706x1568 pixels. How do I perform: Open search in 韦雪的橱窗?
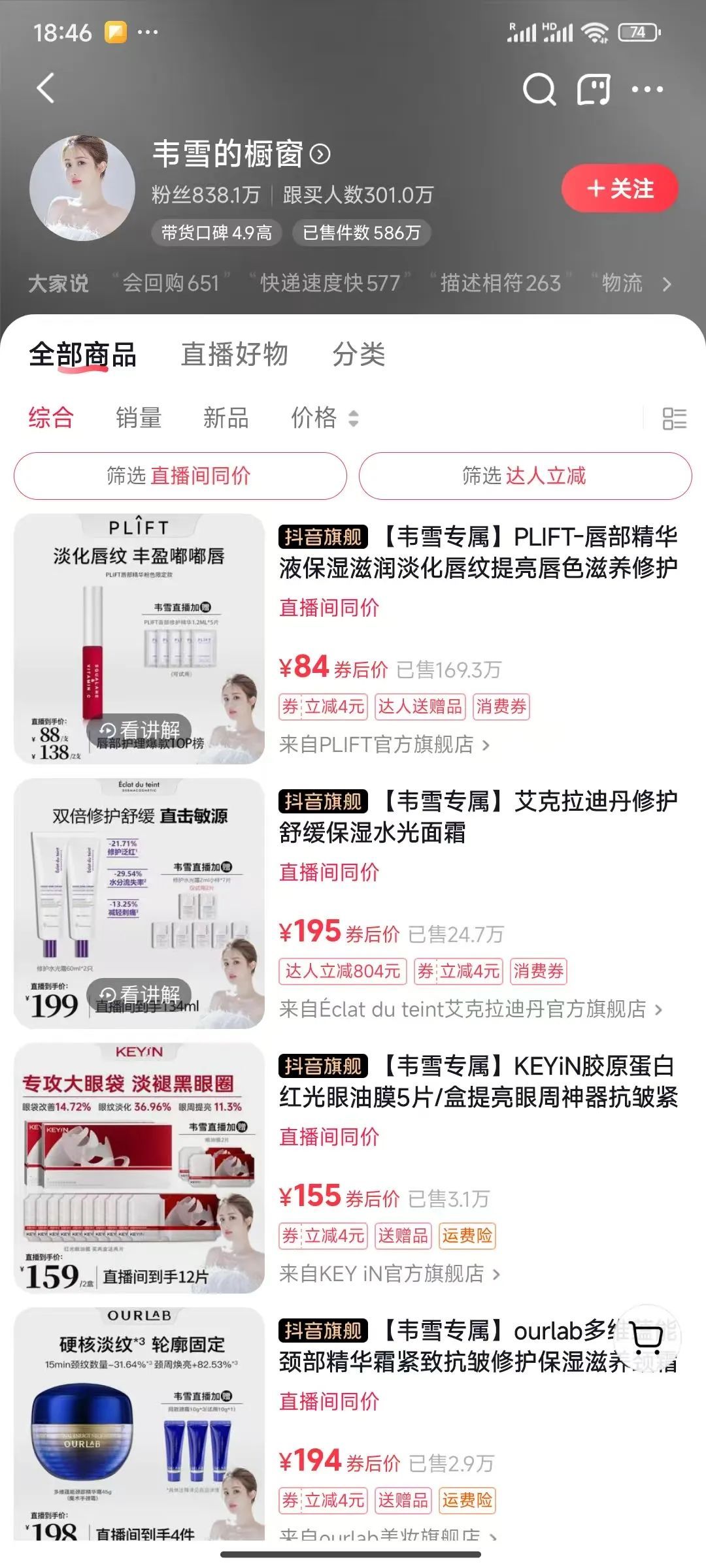[539, 89]
